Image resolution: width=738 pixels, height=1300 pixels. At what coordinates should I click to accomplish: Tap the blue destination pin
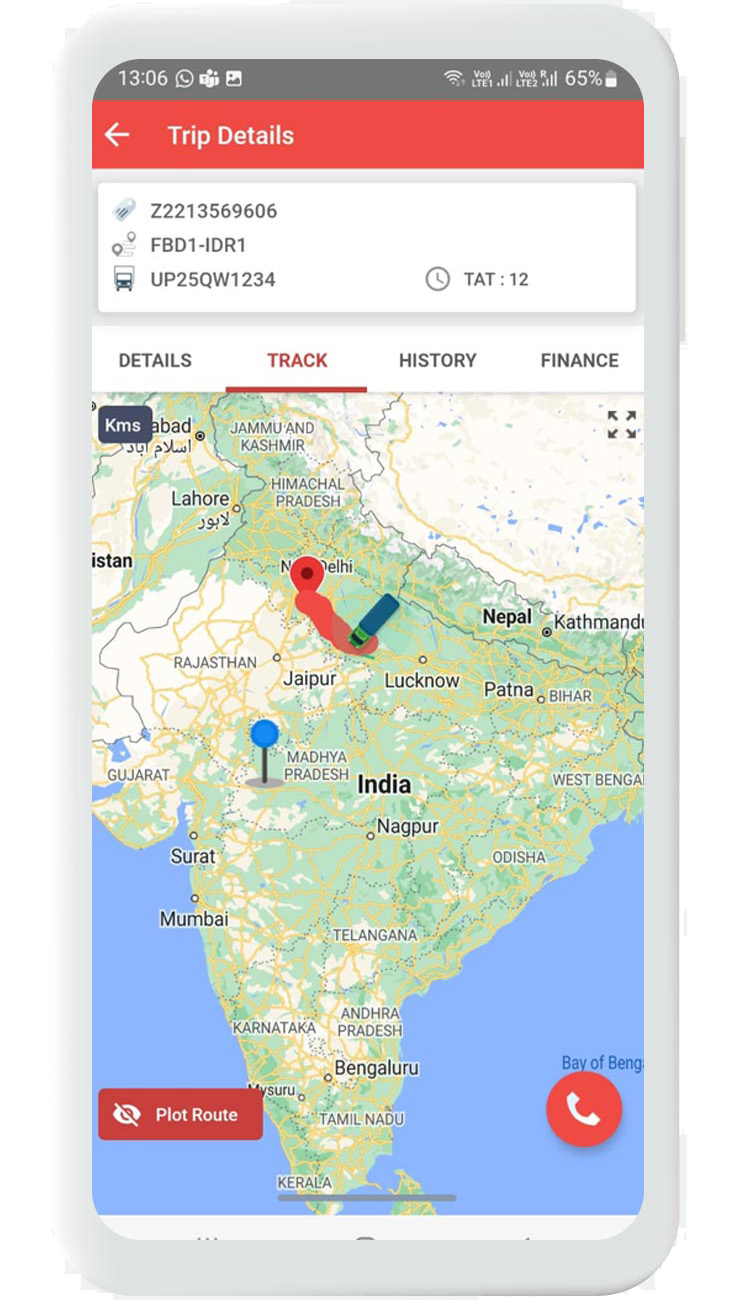(265, 737)
